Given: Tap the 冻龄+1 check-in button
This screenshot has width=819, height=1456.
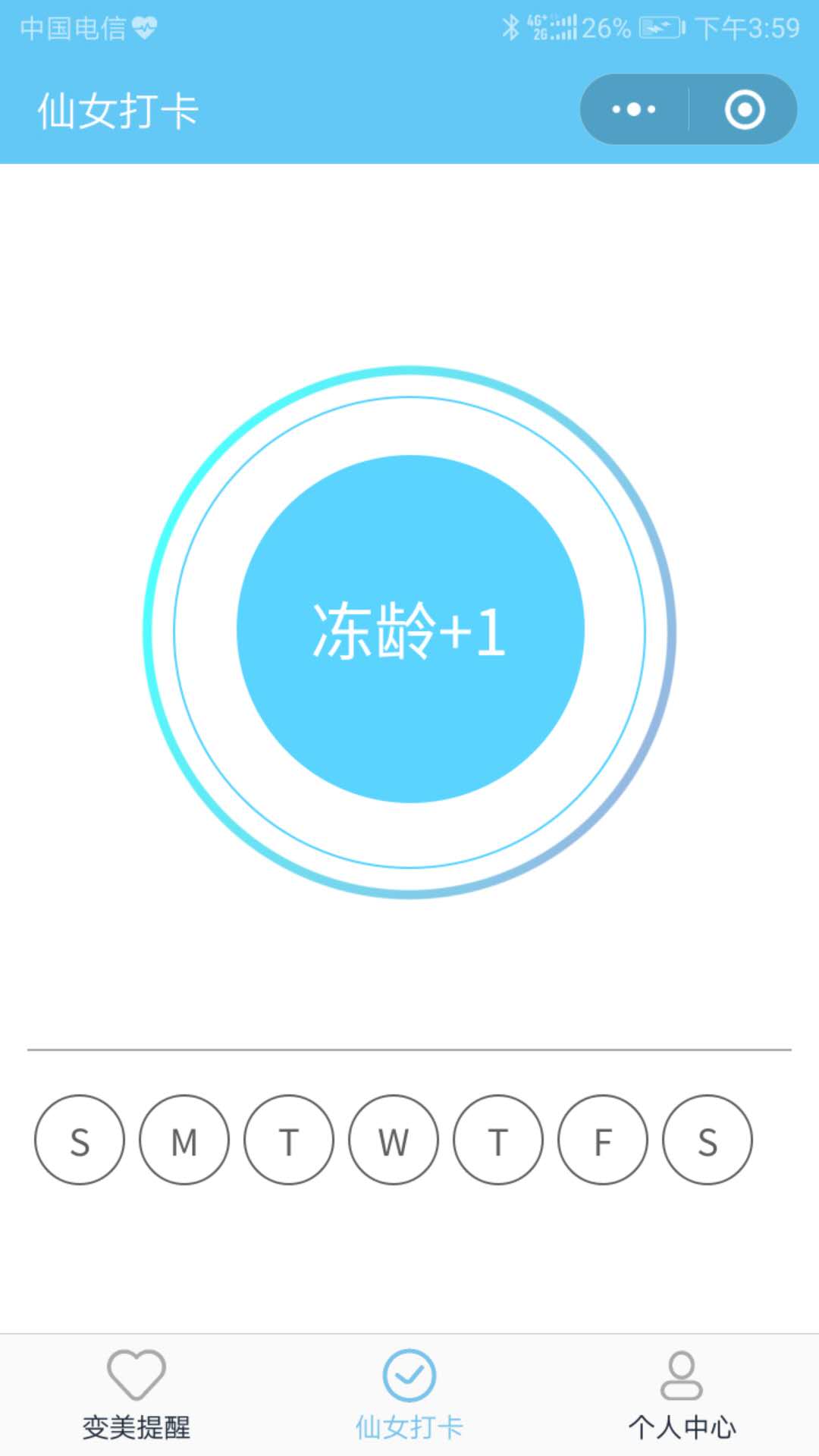Looking at the screenshot, I should (x=409, y=629).
